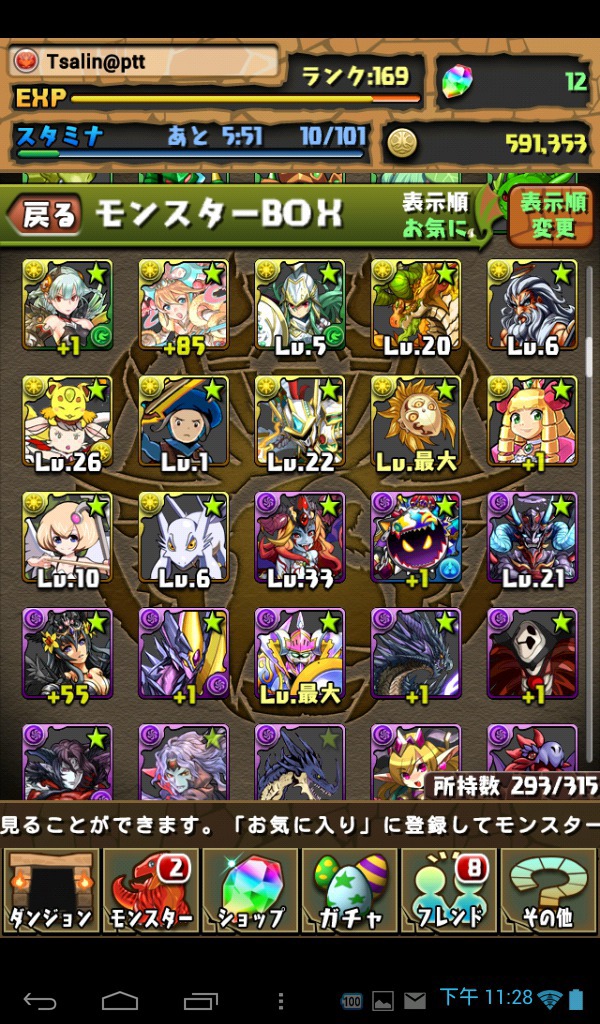Select the Lv.21 monster

pyautogui.click(x=532, y=538)
